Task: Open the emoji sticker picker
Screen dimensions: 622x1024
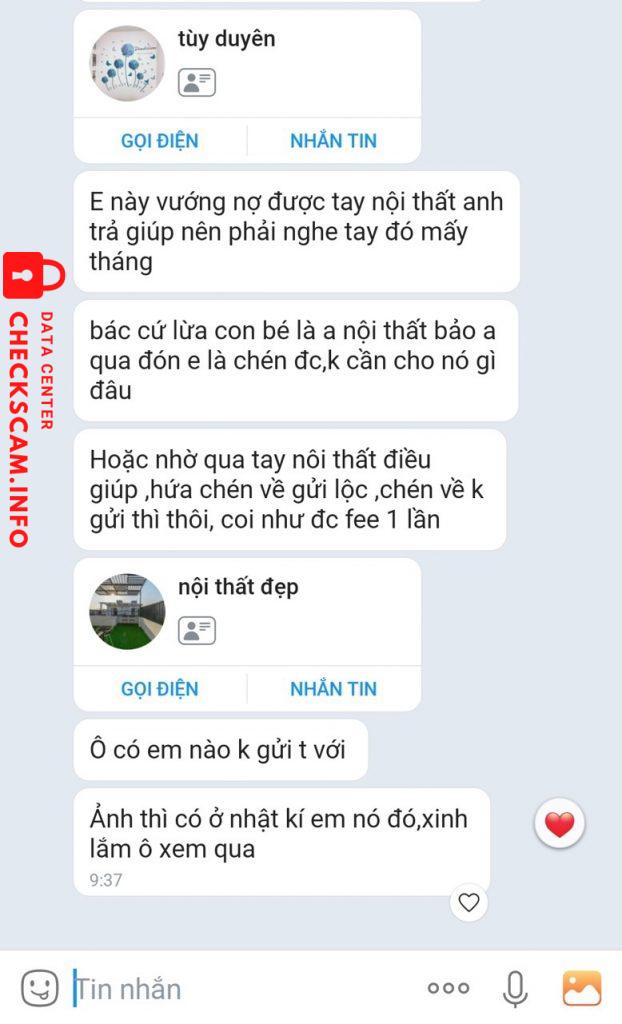Action: coord(41,987)
